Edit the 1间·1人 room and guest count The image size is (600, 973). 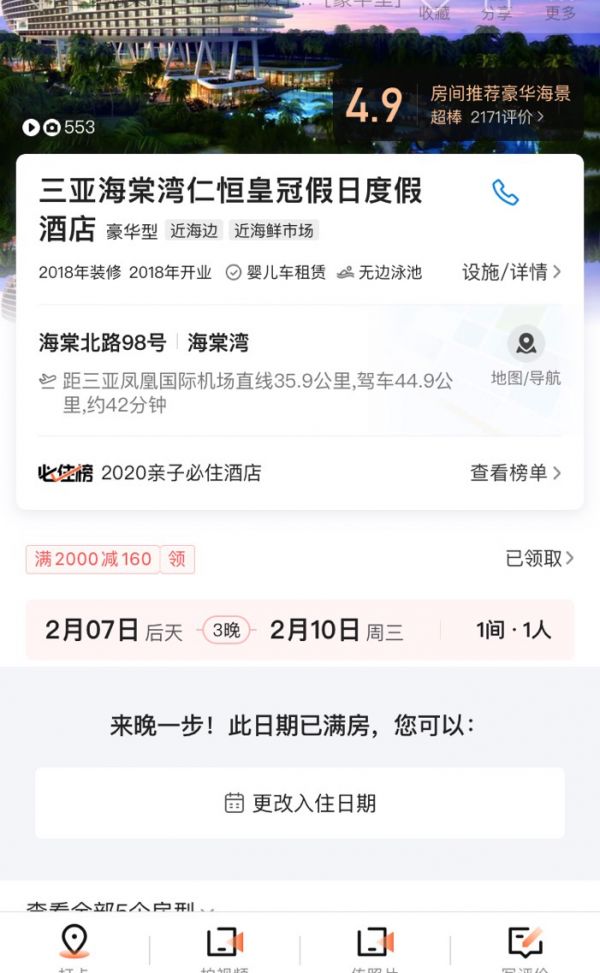pyautogui.click(x=513, y=630)
